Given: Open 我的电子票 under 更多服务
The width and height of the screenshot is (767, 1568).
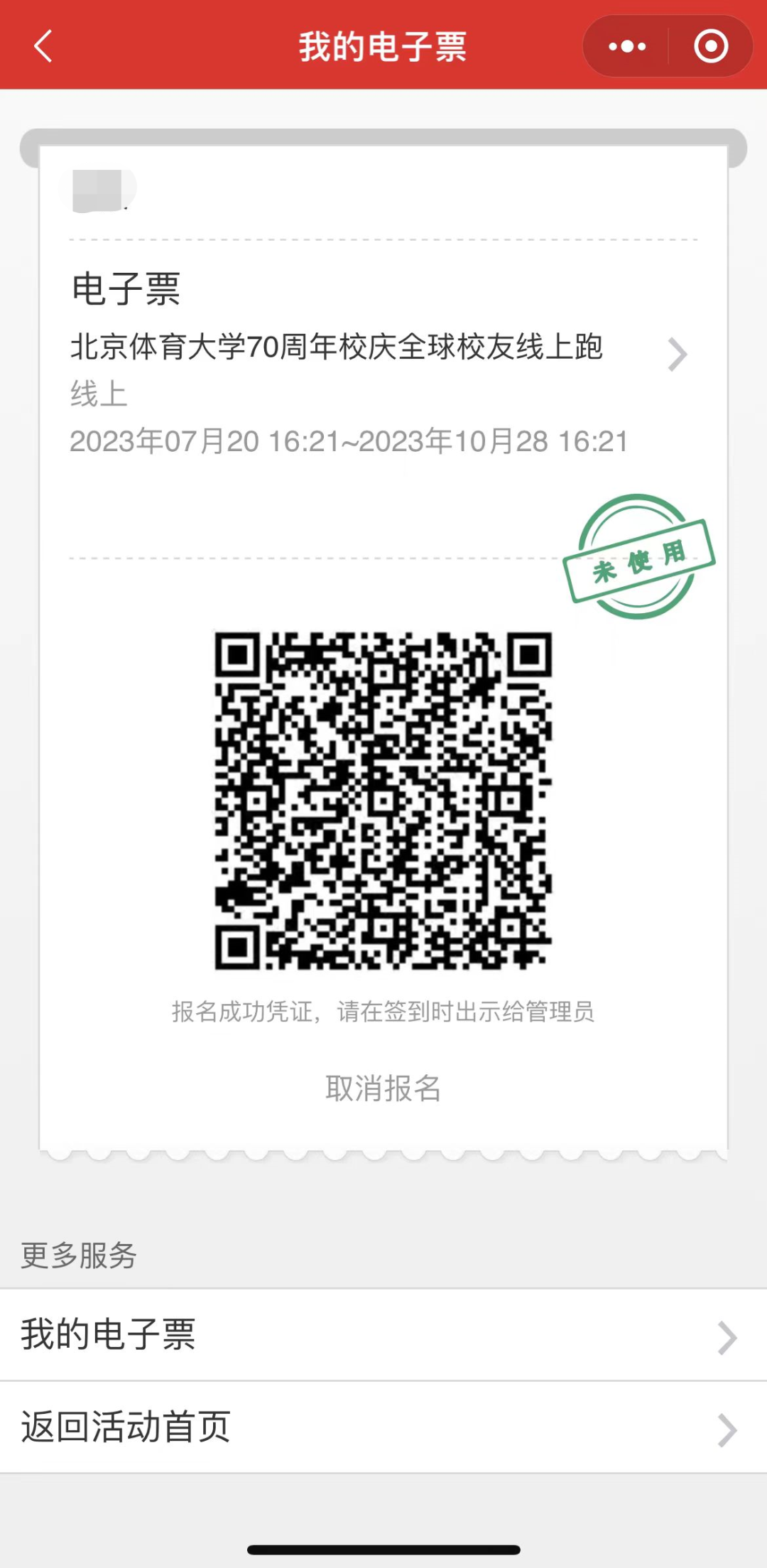Looking at the screenshot, I should tap(383, 1334).
